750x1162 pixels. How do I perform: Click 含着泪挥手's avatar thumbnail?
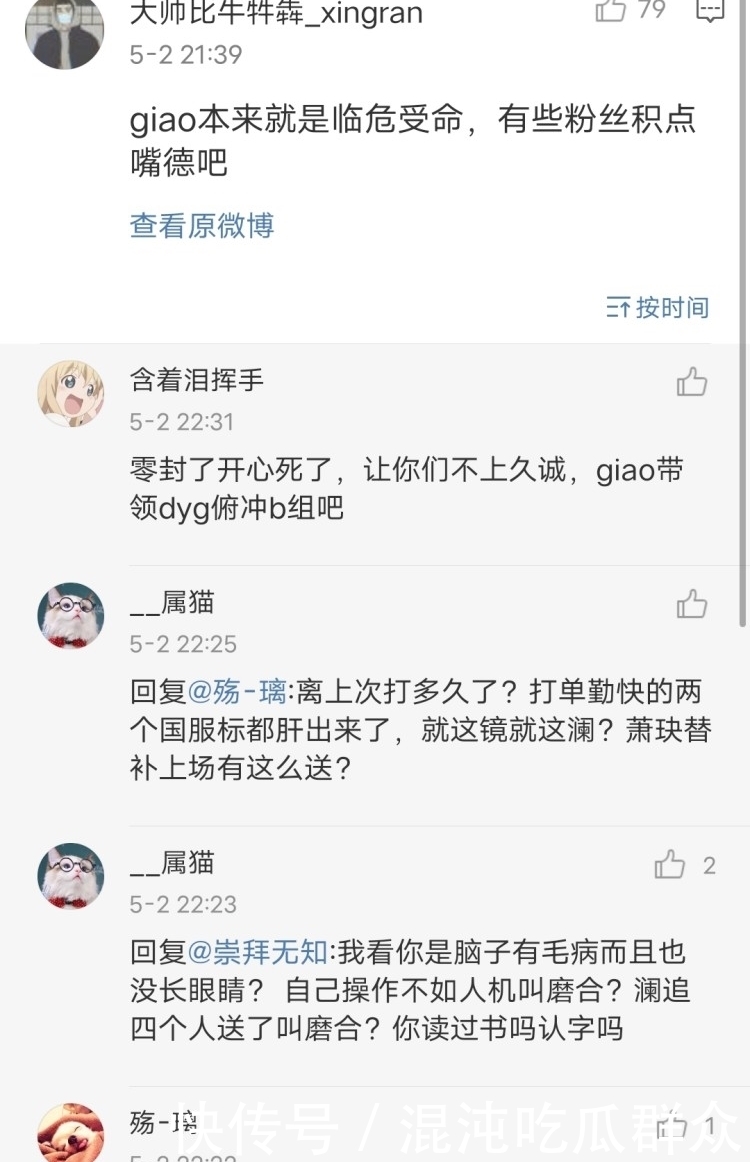69,393
